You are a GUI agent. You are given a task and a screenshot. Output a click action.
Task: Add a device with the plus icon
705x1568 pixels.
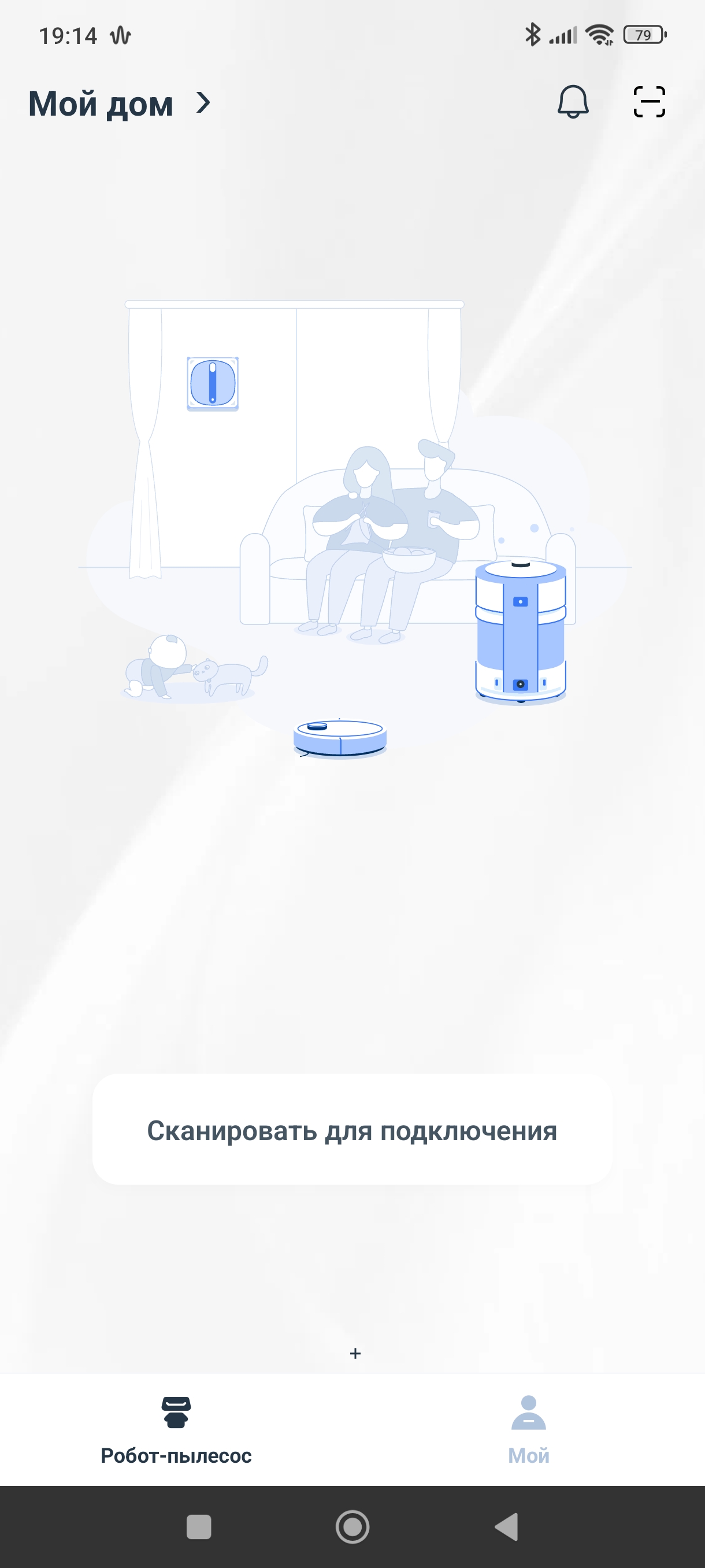356,1352
